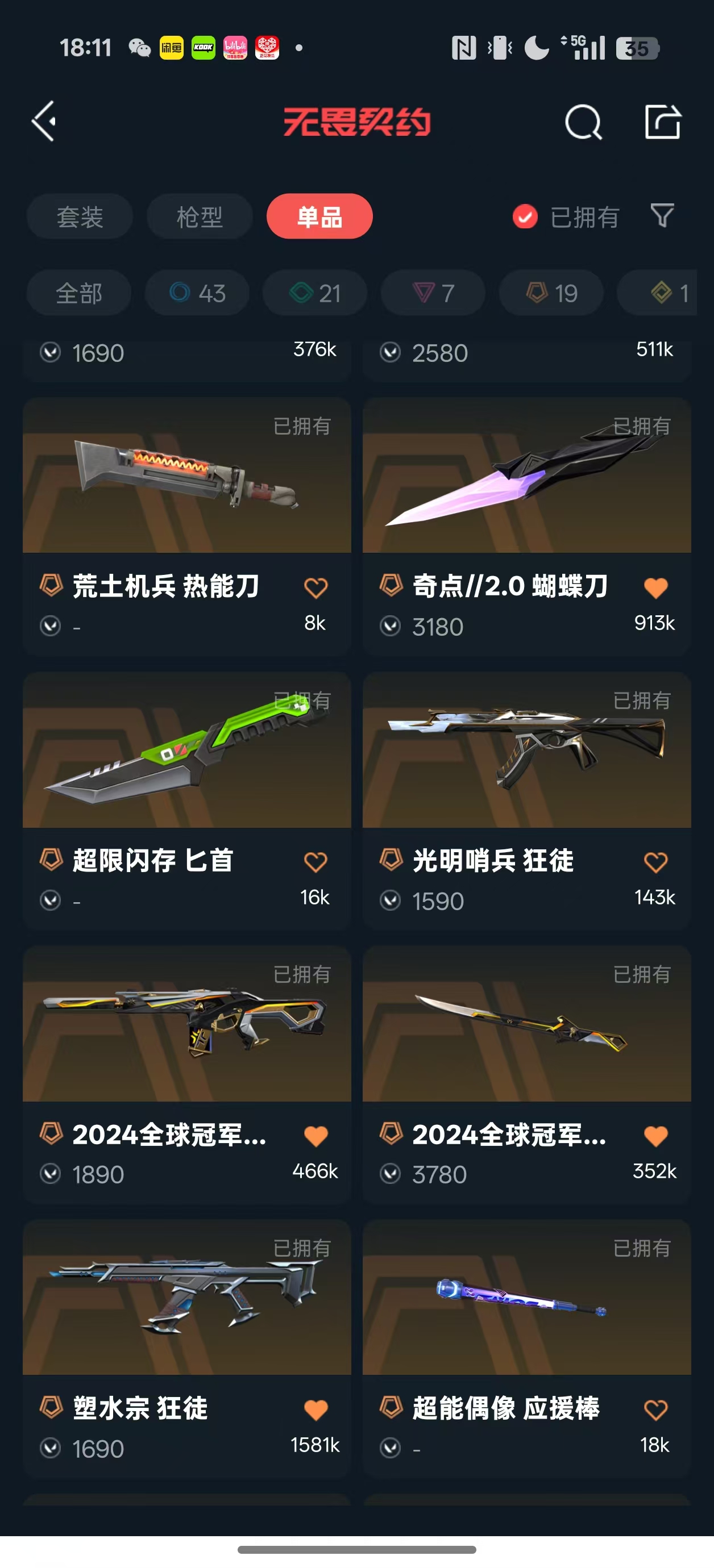Filter by the green 21 rarity chip
Image resolution: width=714 pixels, height=1568 pixels.
click(315, 293)
